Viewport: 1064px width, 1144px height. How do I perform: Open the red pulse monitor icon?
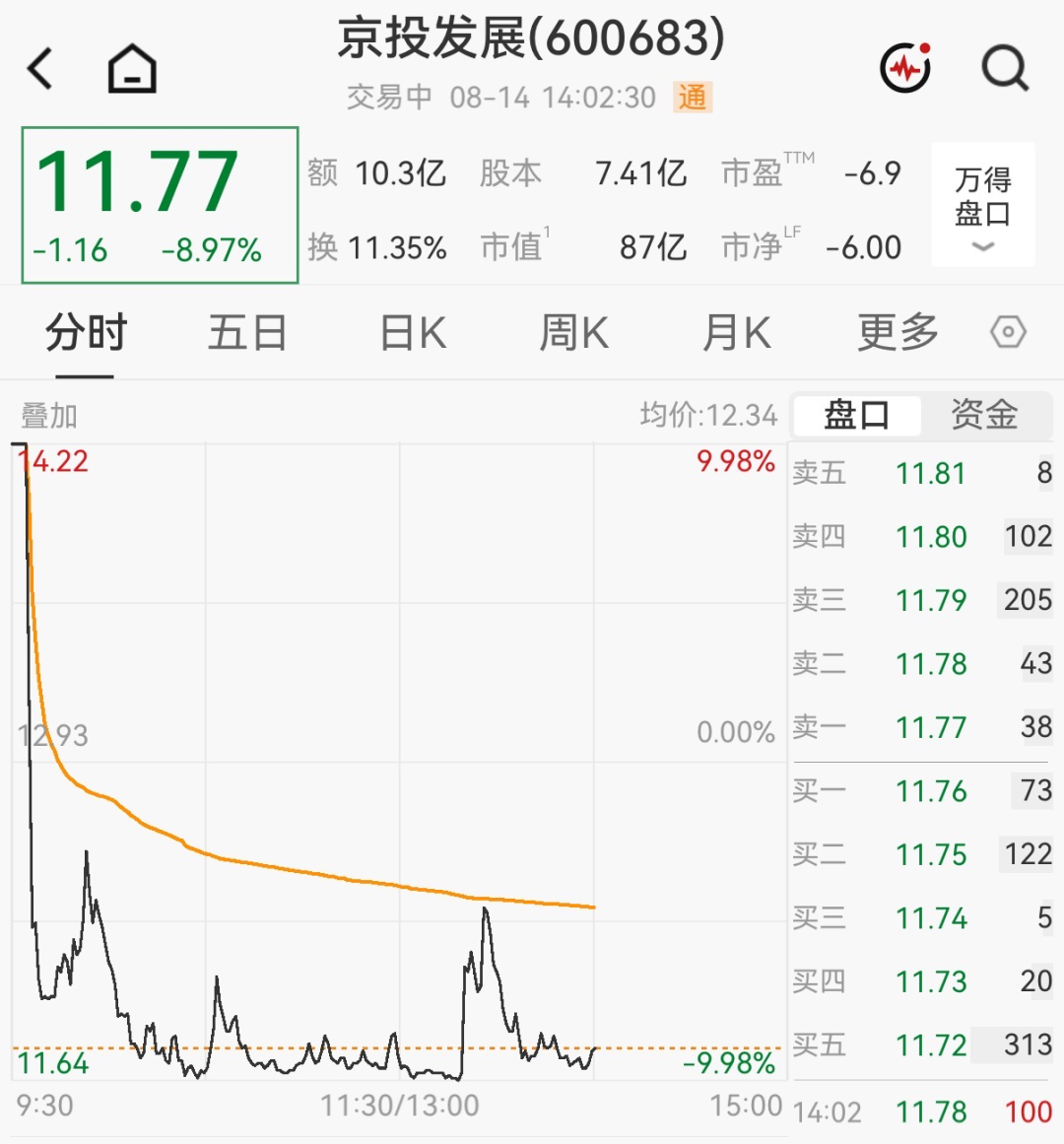tap(905, 68)
